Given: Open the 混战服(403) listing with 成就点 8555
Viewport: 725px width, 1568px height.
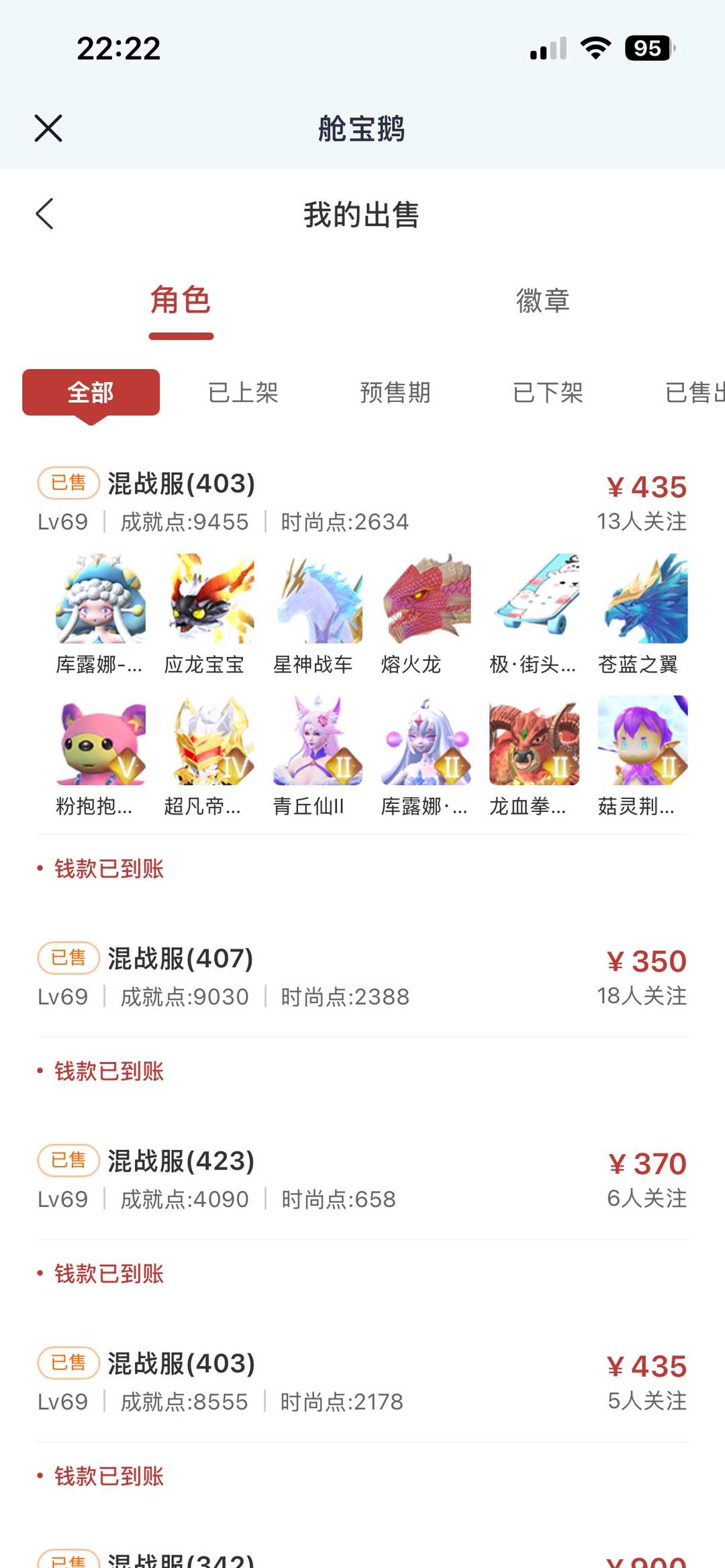Looking at the screenshot, I should (x=362, y=1381).
